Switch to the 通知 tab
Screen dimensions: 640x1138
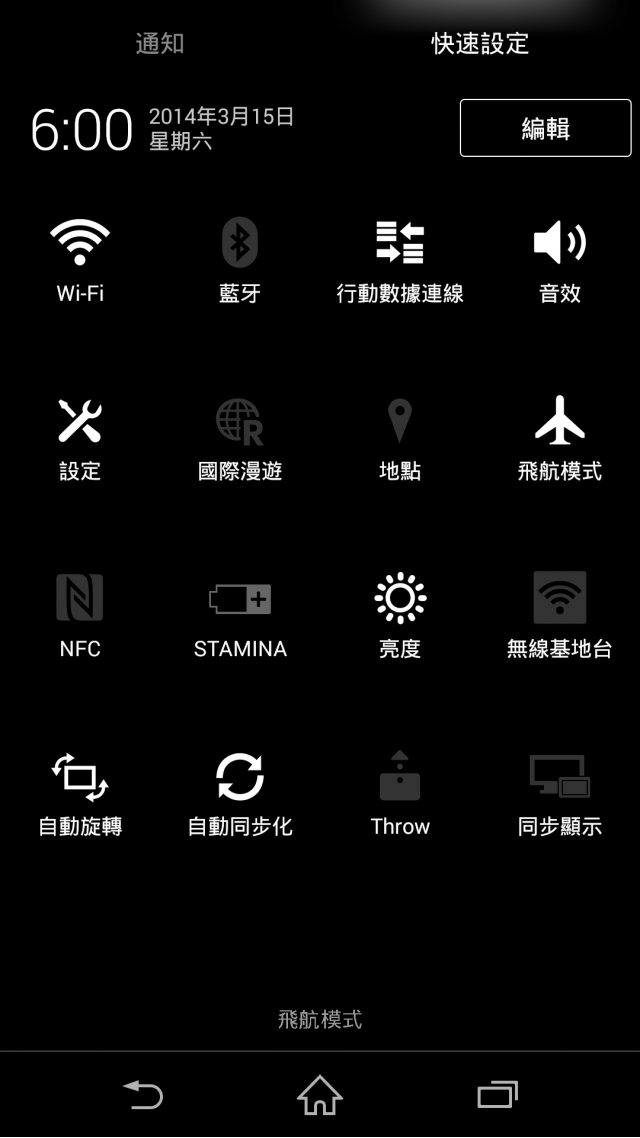[x=160, y=43]
